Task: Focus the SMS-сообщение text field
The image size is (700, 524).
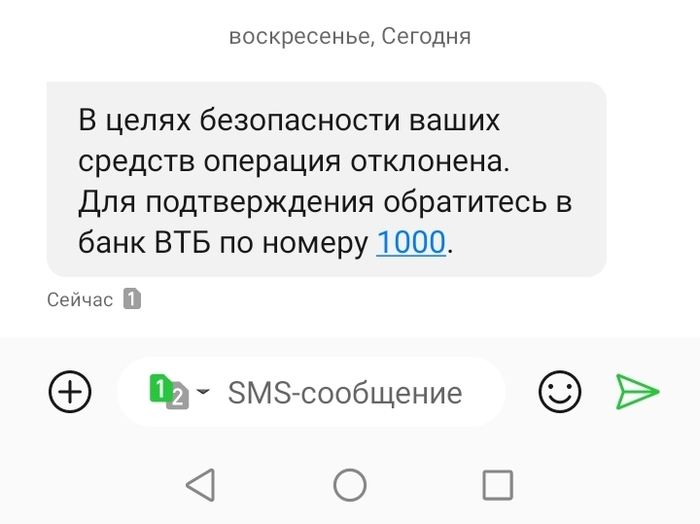Action: (345, 392)
